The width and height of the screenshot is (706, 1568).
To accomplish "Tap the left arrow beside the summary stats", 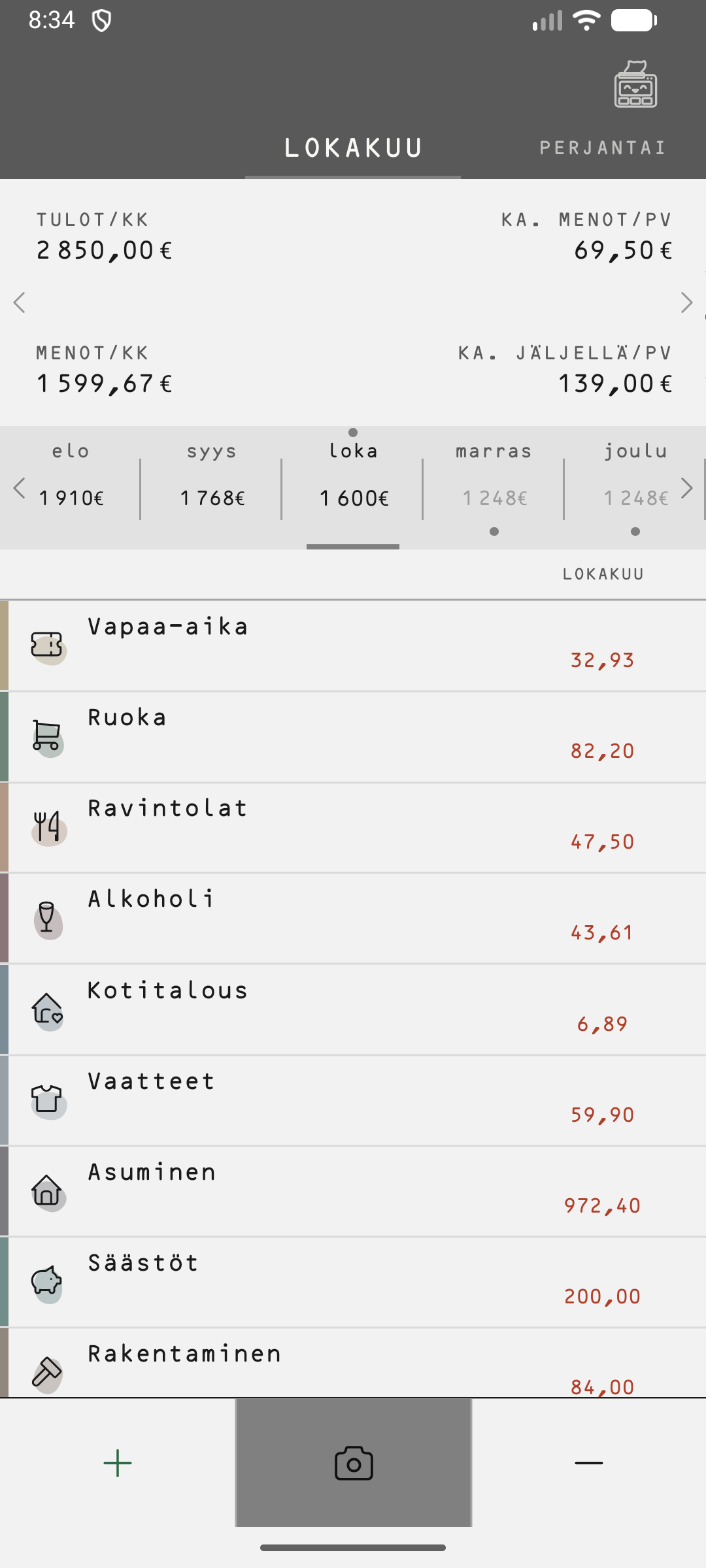I will tap(20, 302).
